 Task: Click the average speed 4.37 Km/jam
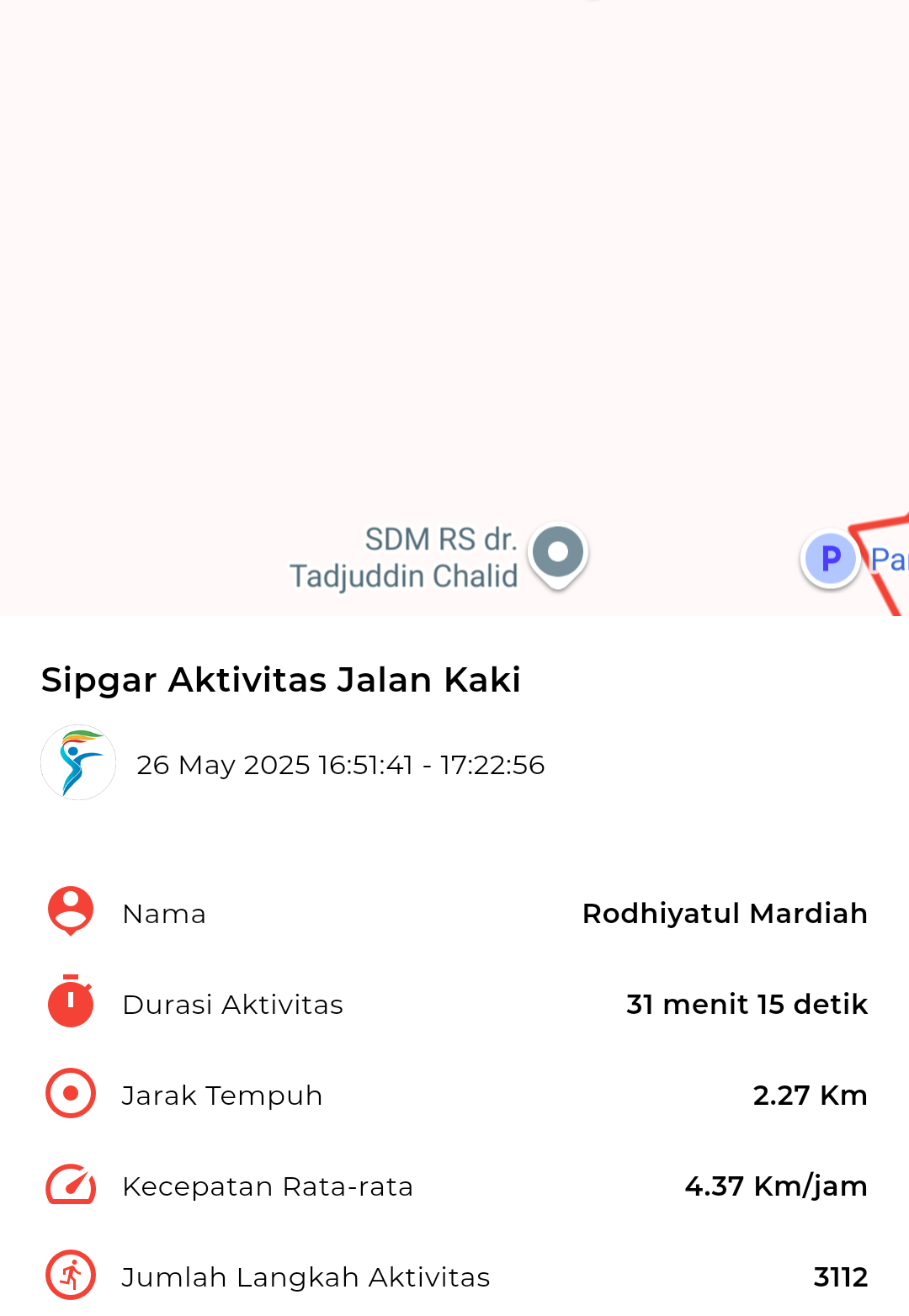pyautogui.click(x=776, y=1185)
